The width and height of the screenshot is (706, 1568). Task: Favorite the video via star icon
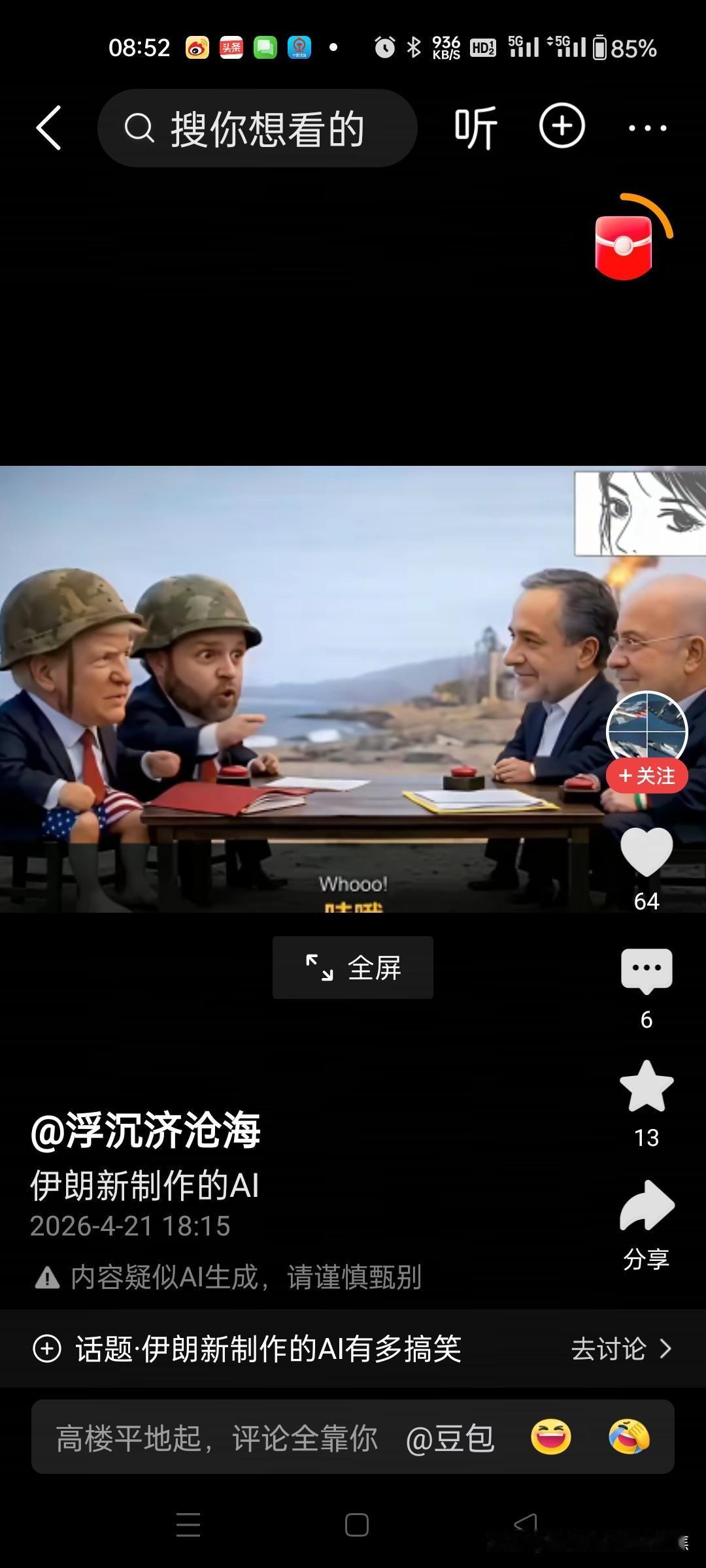(x=646, y=1085)
